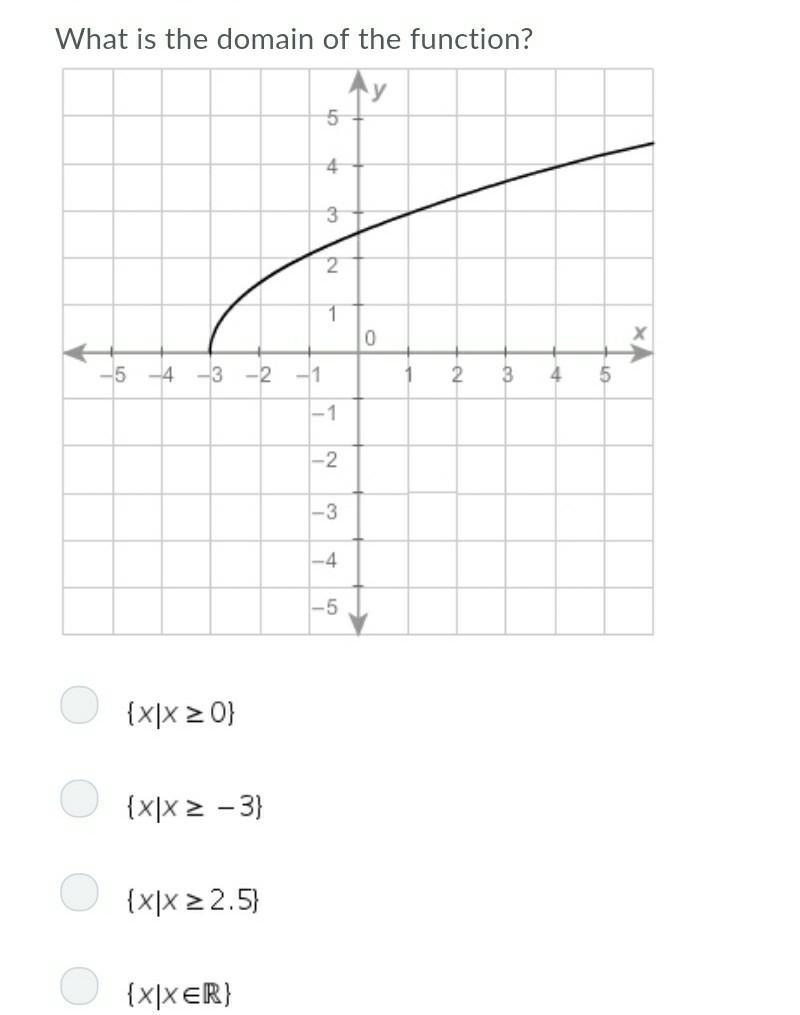This screenshot has width=800, height=1015.
Task: Pick the answer {x|x ≥ 2.5}
Action: point(79,892)
